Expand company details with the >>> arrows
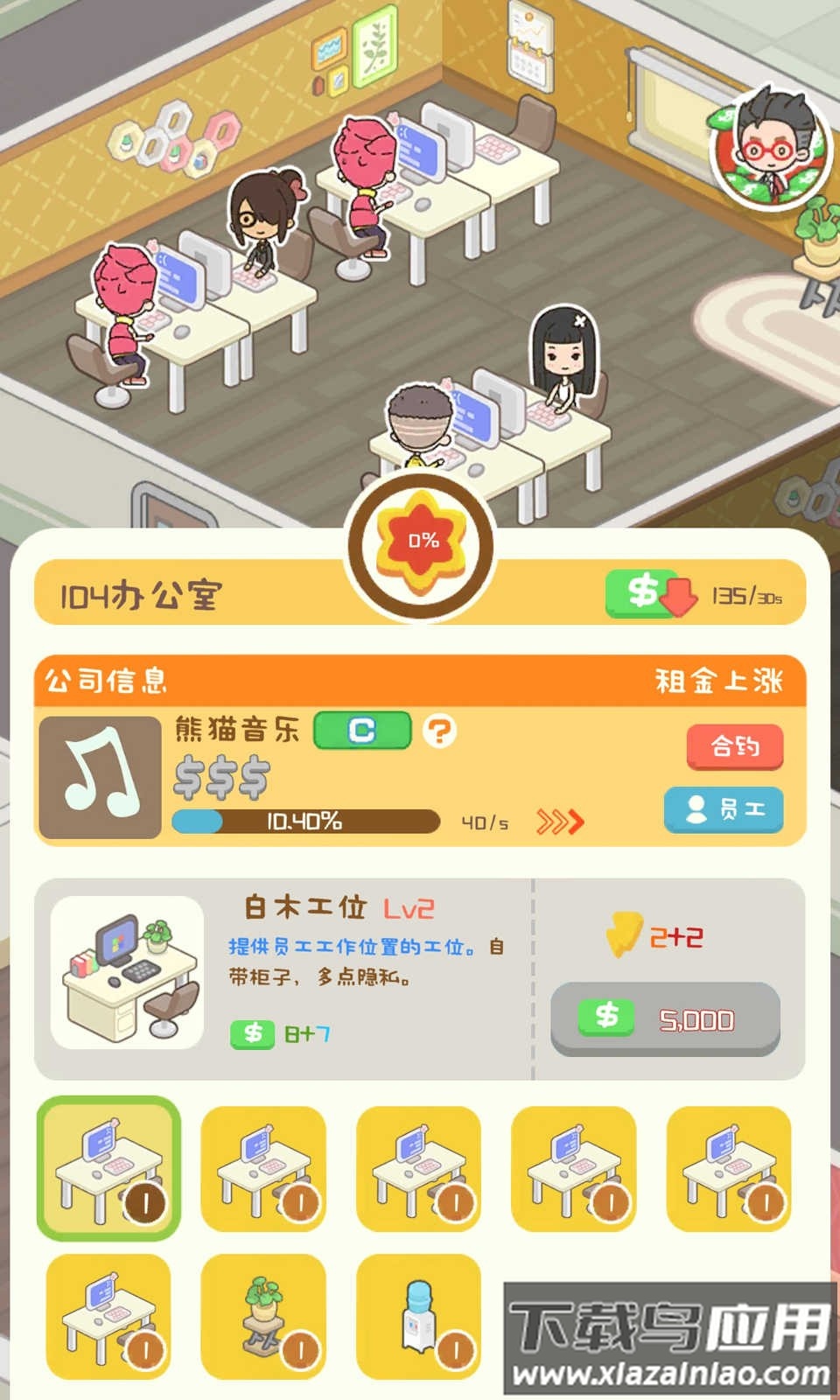The width and height of the screenshot is (840, 1400). [563, 820]
